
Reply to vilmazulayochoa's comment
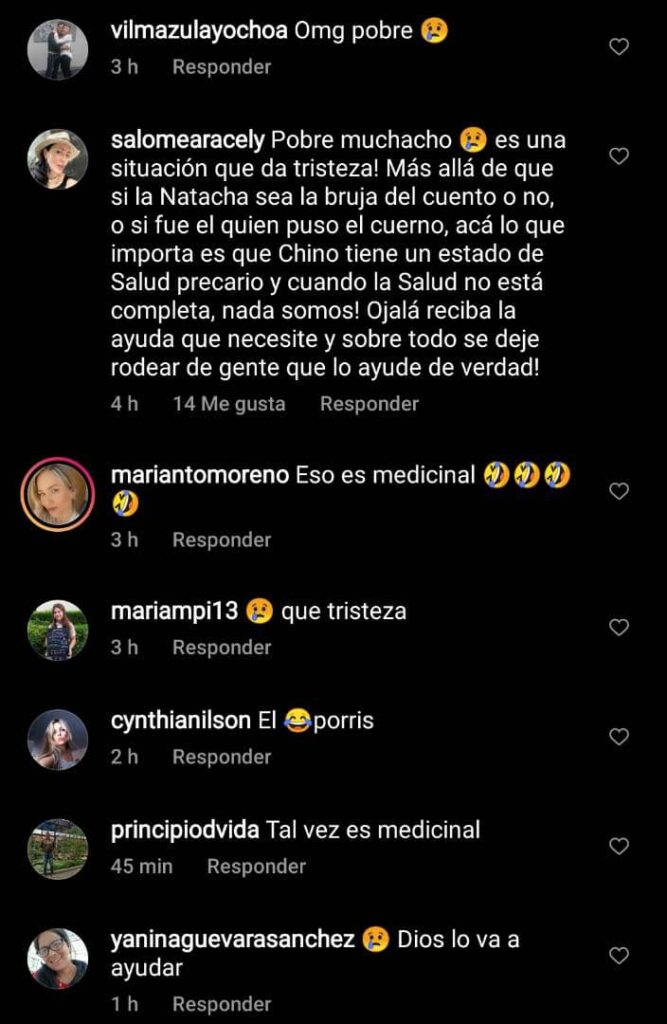pyautogui.click(x=221, y=67)
